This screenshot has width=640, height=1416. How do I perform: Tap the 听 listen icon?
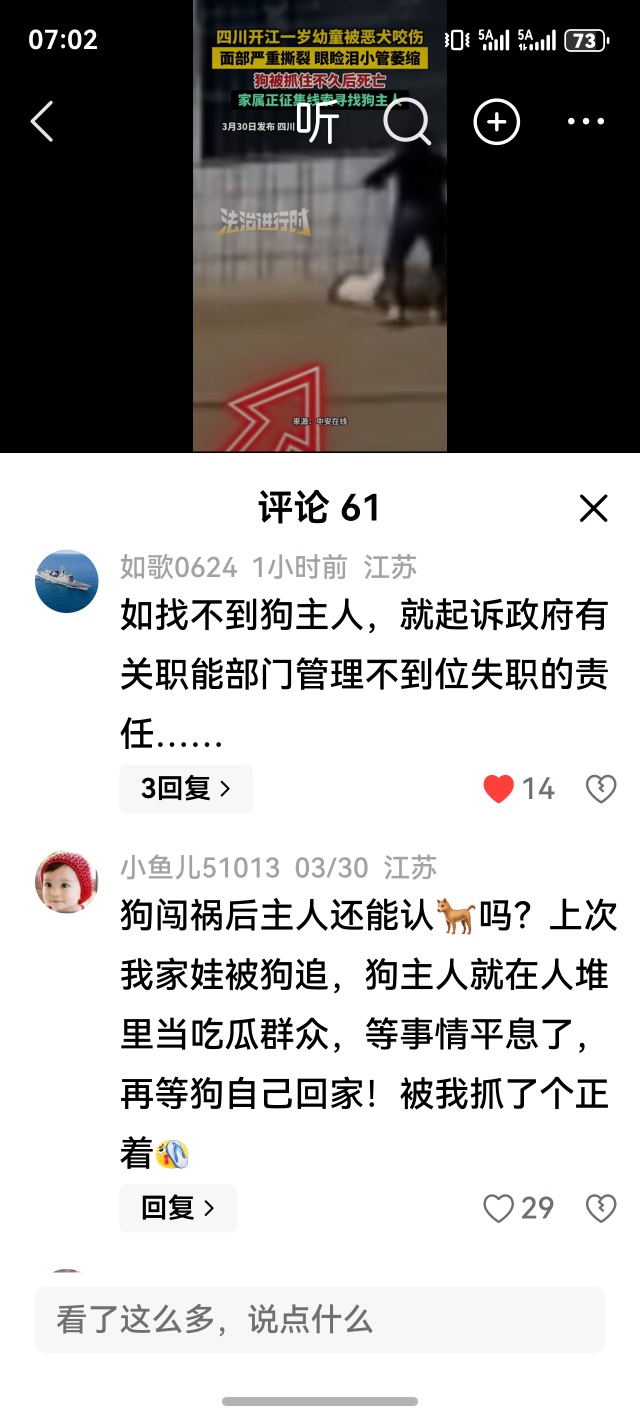coord(318,123)
